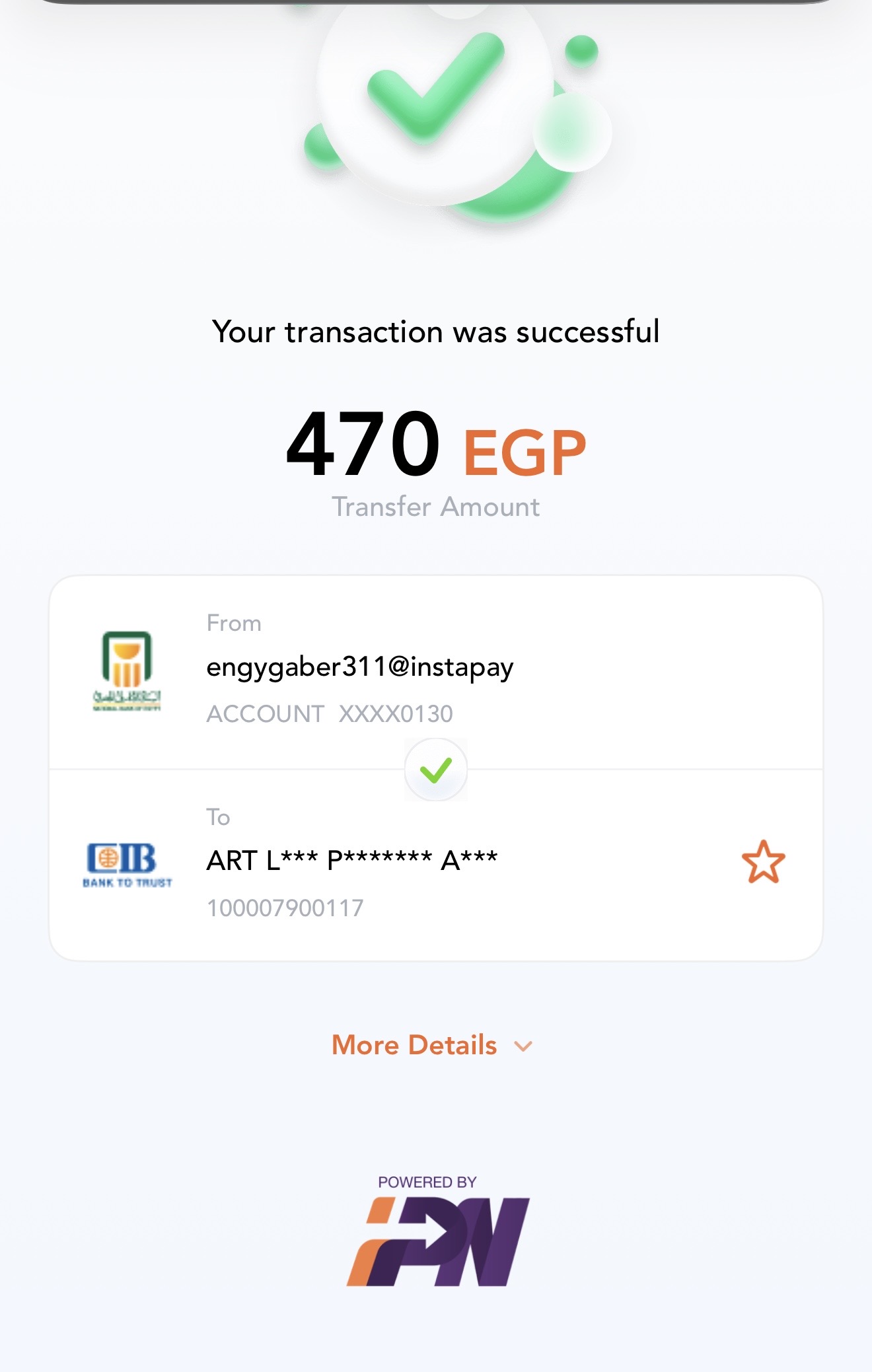Expand More Details section
Viewport: 872px width, 1372px height.
coord(431,1045)
